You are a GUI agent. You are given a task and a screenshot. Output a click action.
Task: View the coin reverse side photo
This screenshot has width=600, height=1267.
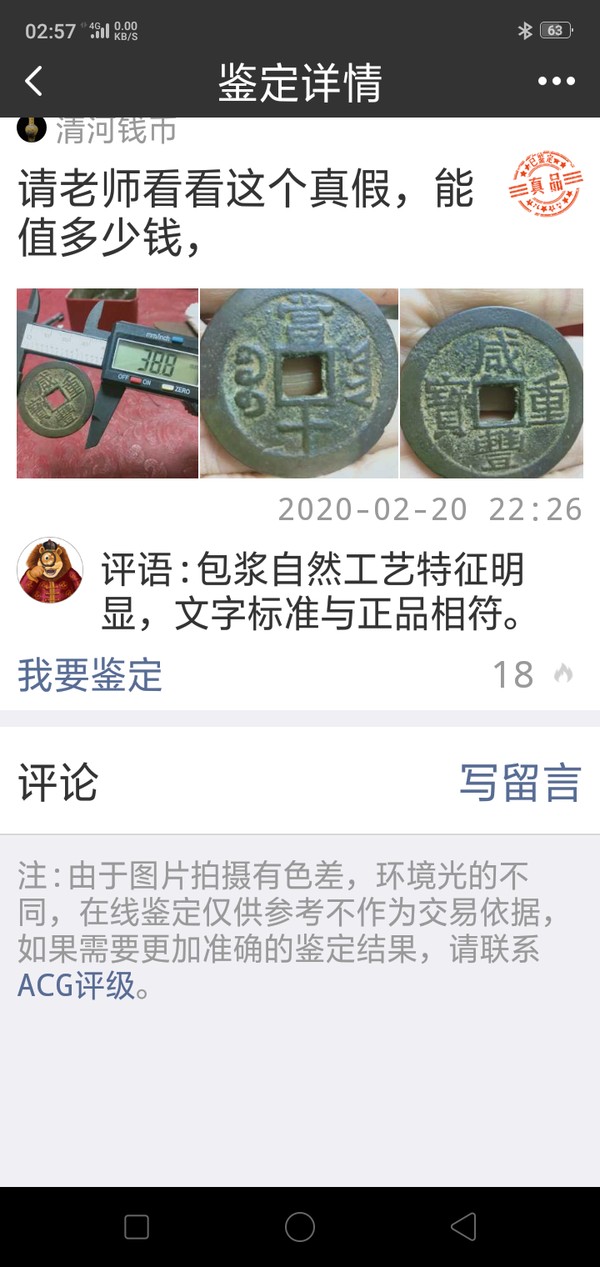(299, 383)
